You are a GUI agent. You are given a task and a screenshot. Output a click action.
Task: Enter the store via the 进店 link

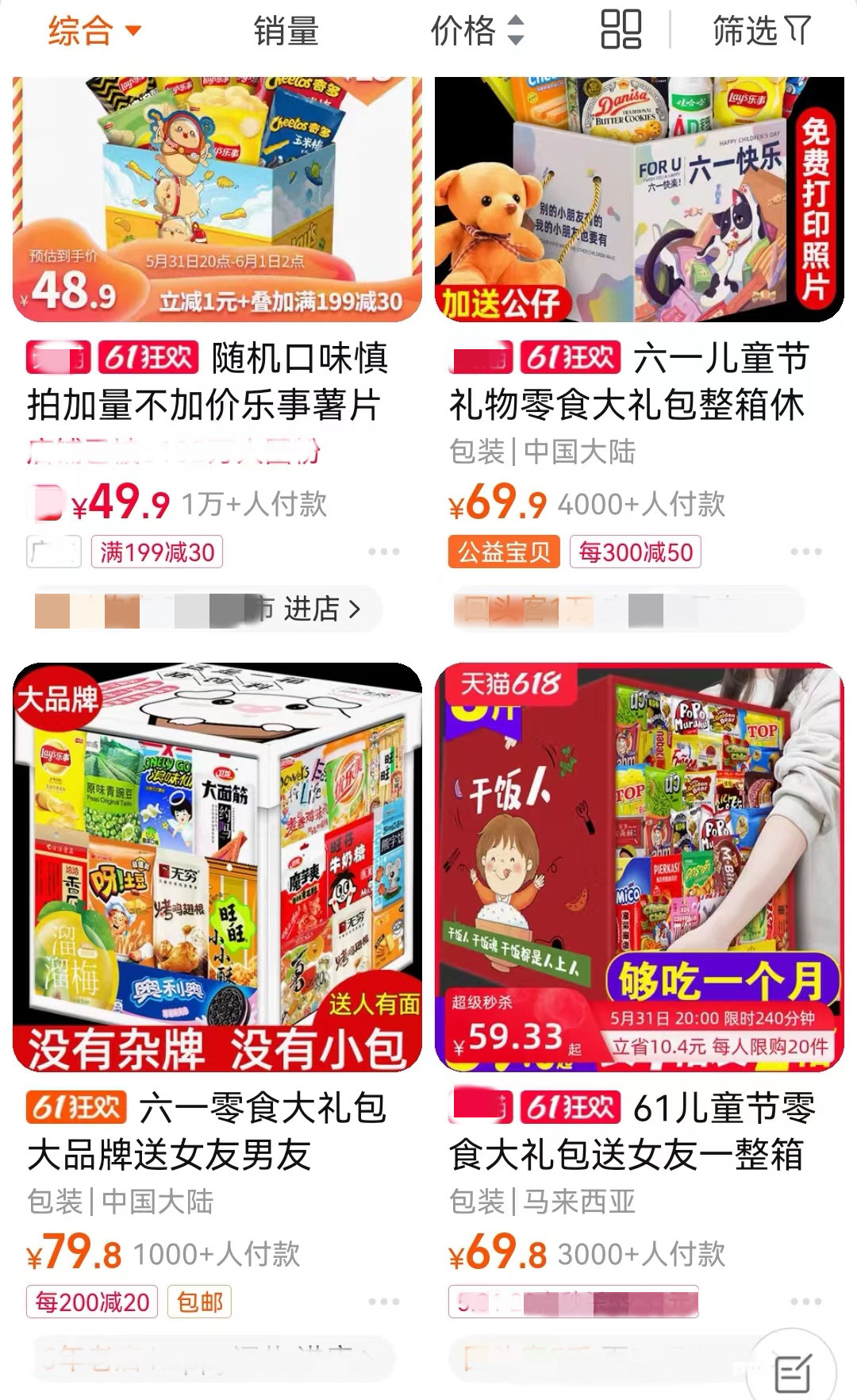321,609
